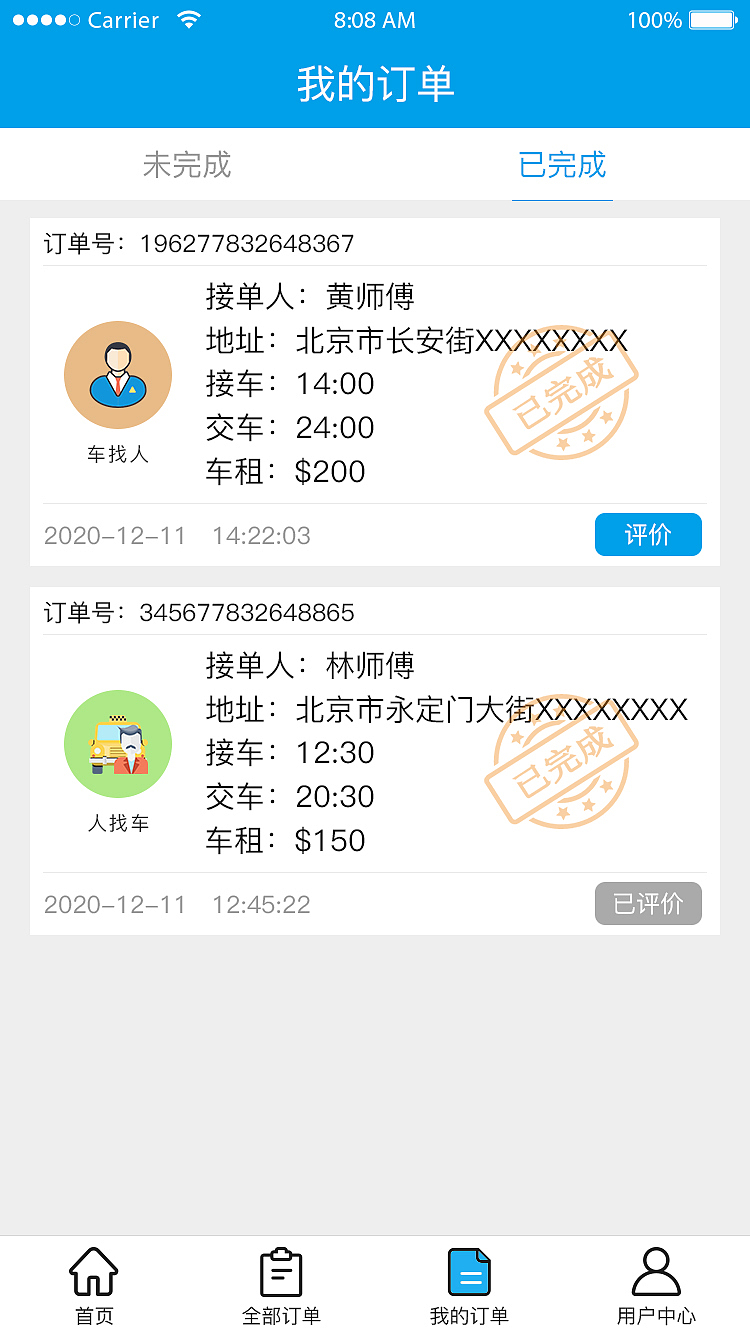Tap the 评价 button on 黄师傅's order

click(648, 534)
